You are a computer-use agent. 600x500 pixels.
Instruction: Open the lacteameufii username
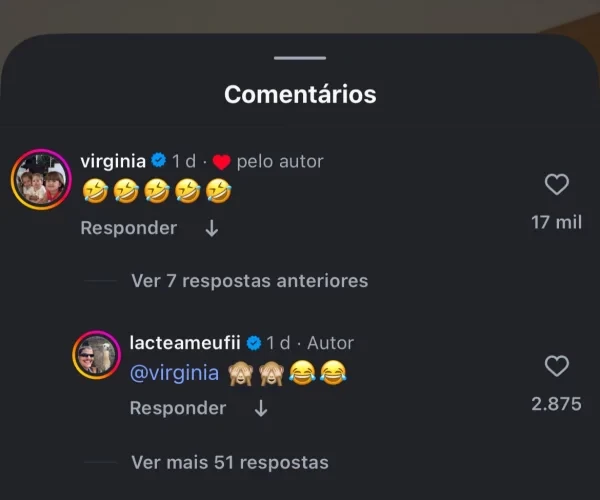(185, 343)
